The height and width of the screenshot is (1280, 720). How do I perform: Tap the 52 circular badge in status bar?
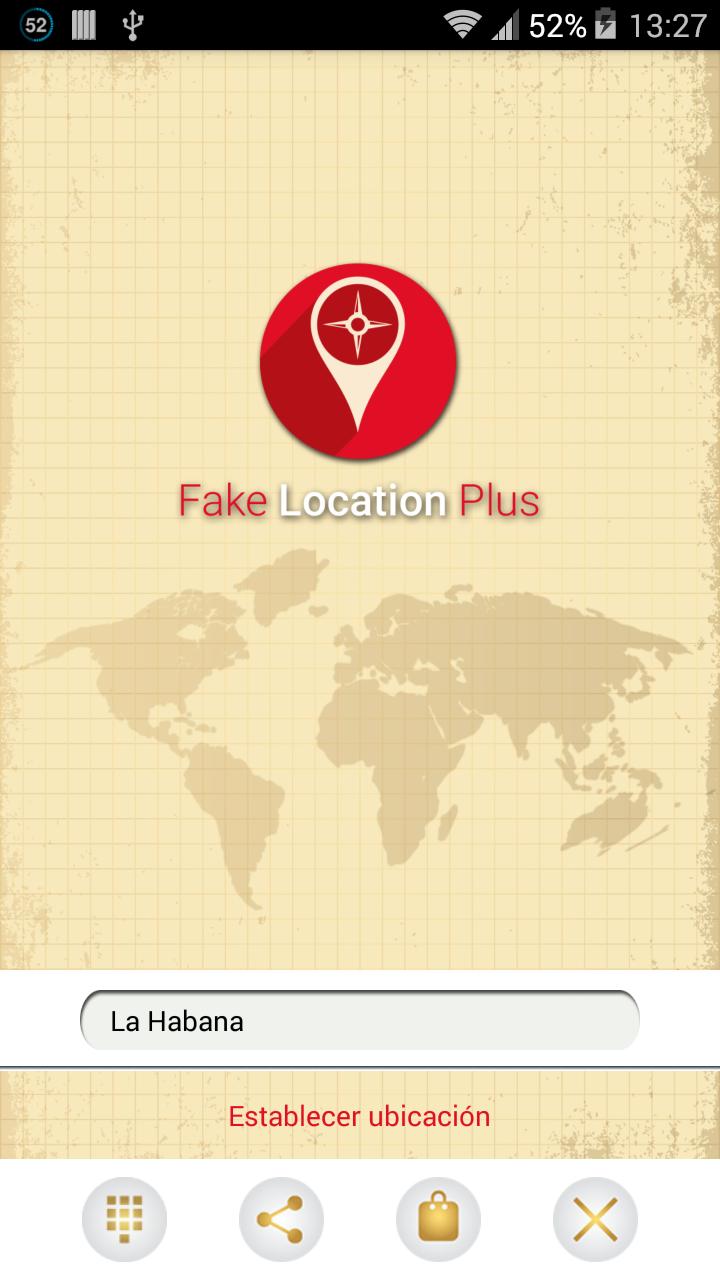click(37, 25)
